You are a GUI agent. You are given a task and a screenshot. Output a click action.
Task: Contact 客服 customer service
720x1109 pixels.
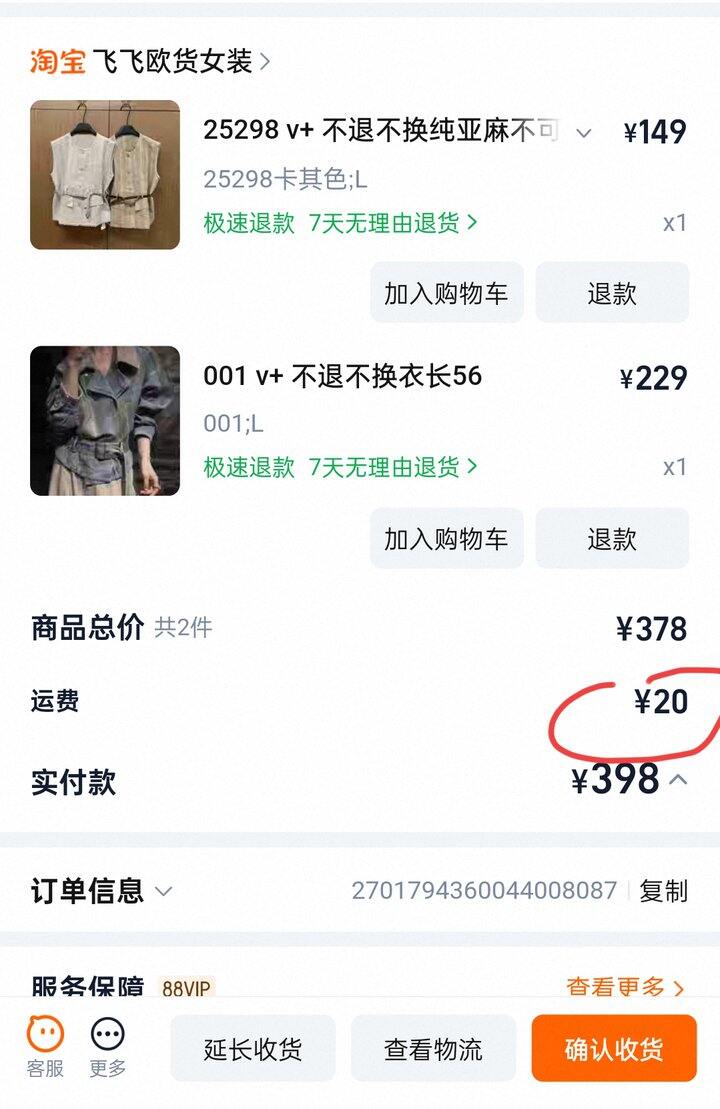click(45, 1047)
